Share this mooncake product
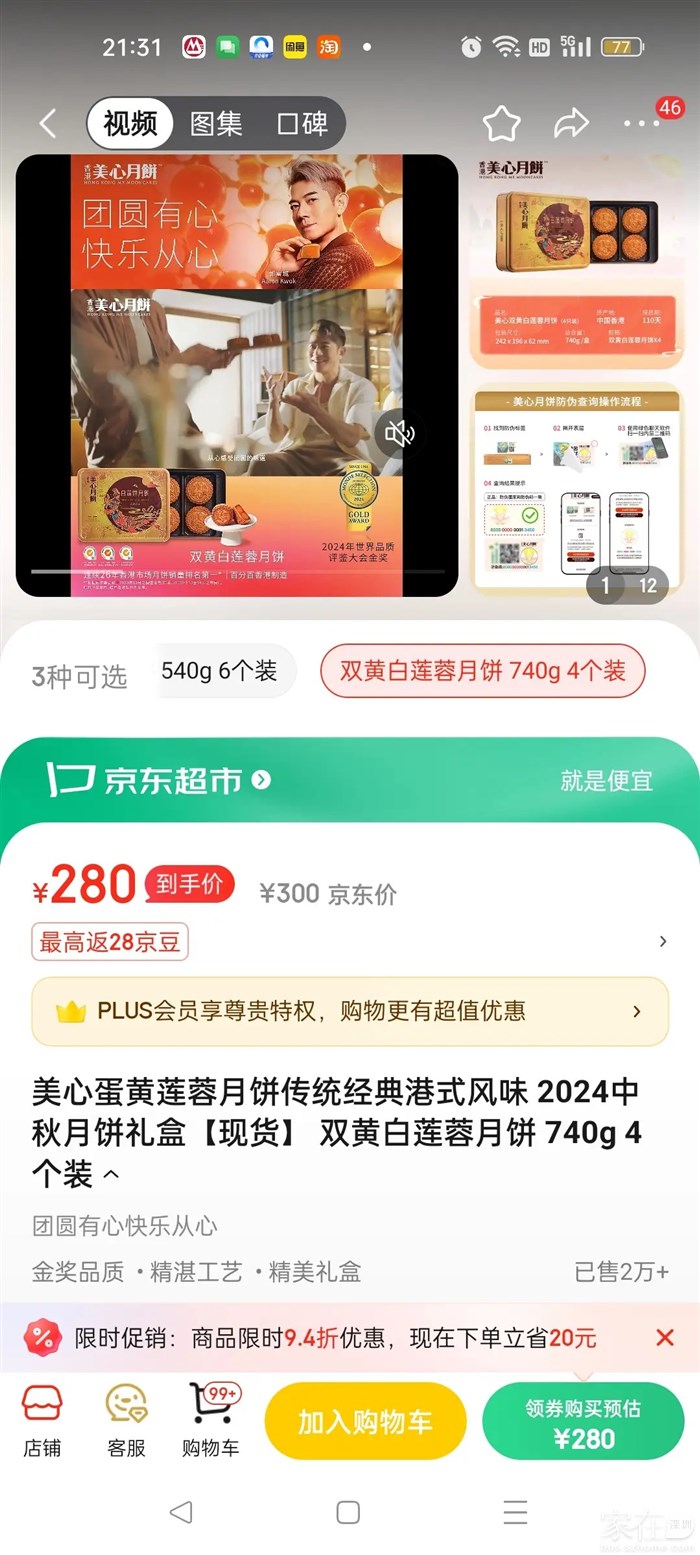Image resolution: width=700 pixels, height=1555 pixels. pyautogui.click(x=571, y=123)
